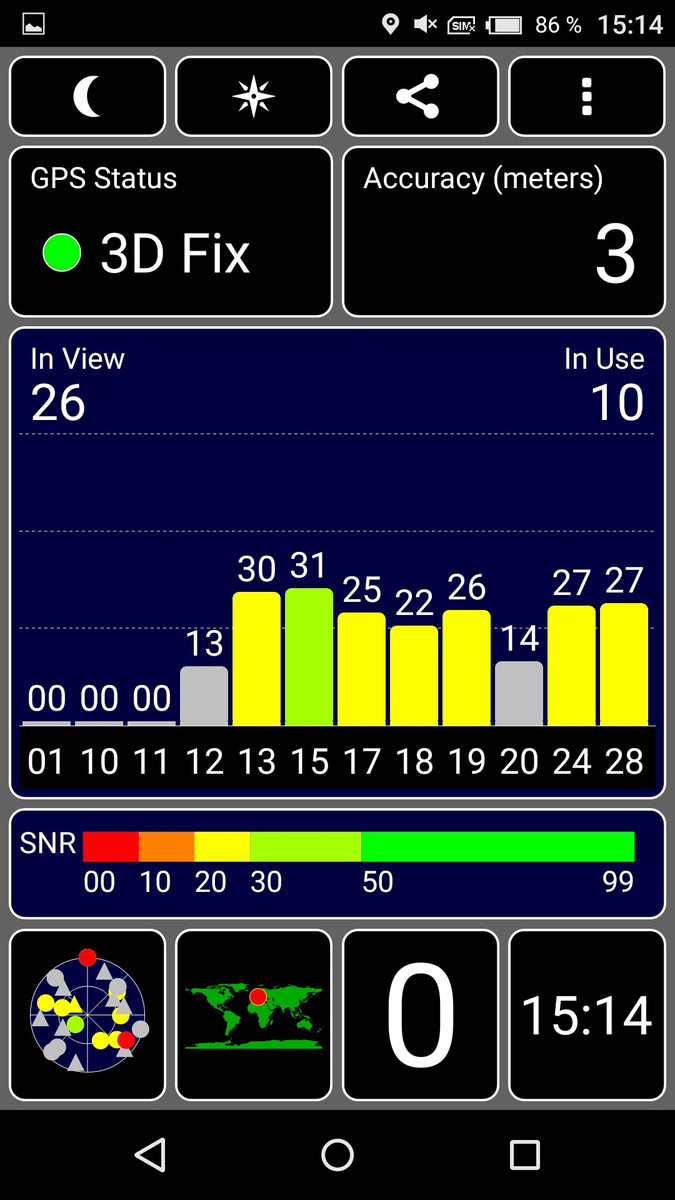The image size is (675, 1200).
Task: Open the satellite sky view tile
Action: tap(88, 1015)
